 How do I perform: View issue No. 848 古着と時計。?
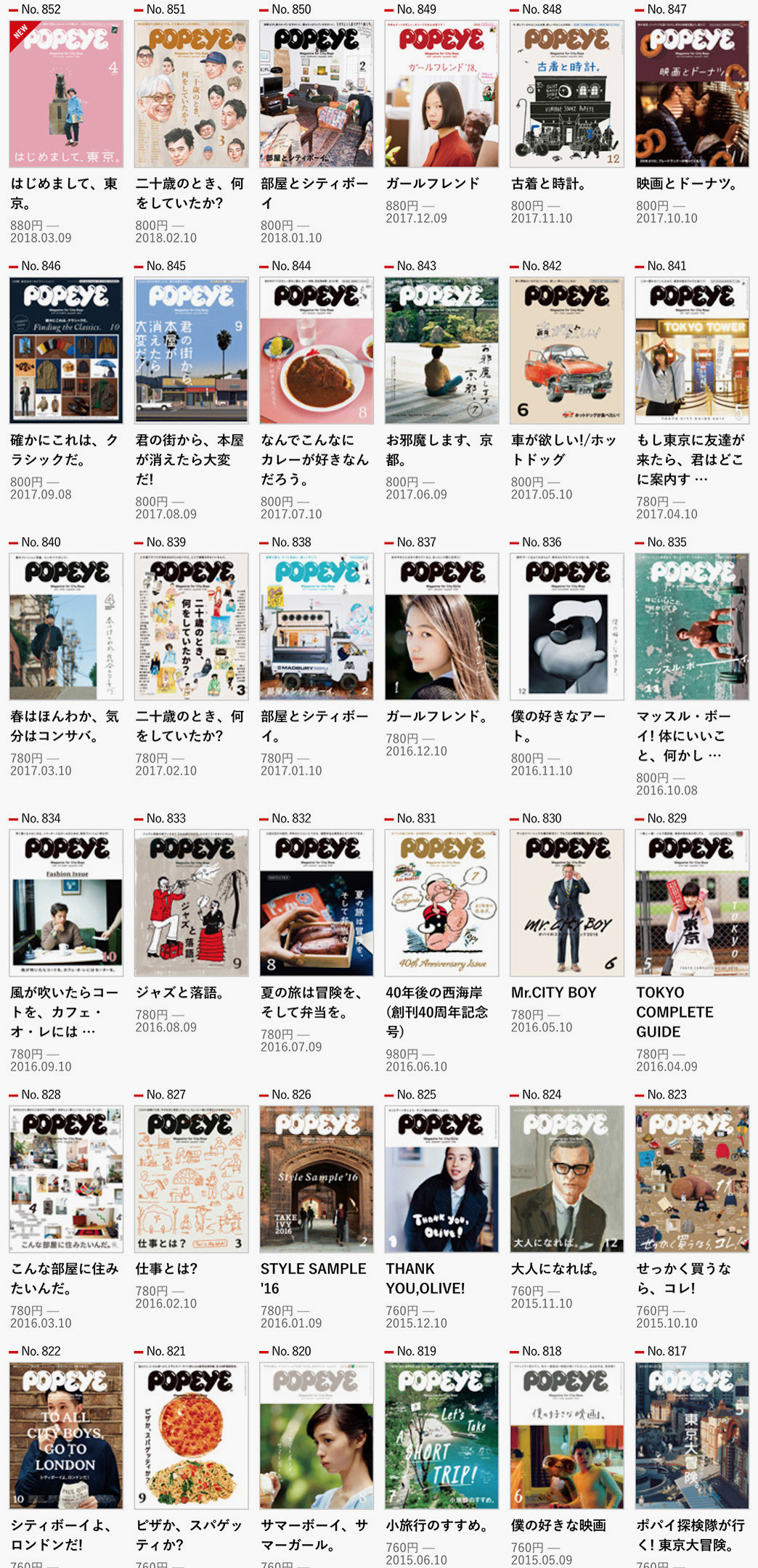tap(566, 94)
